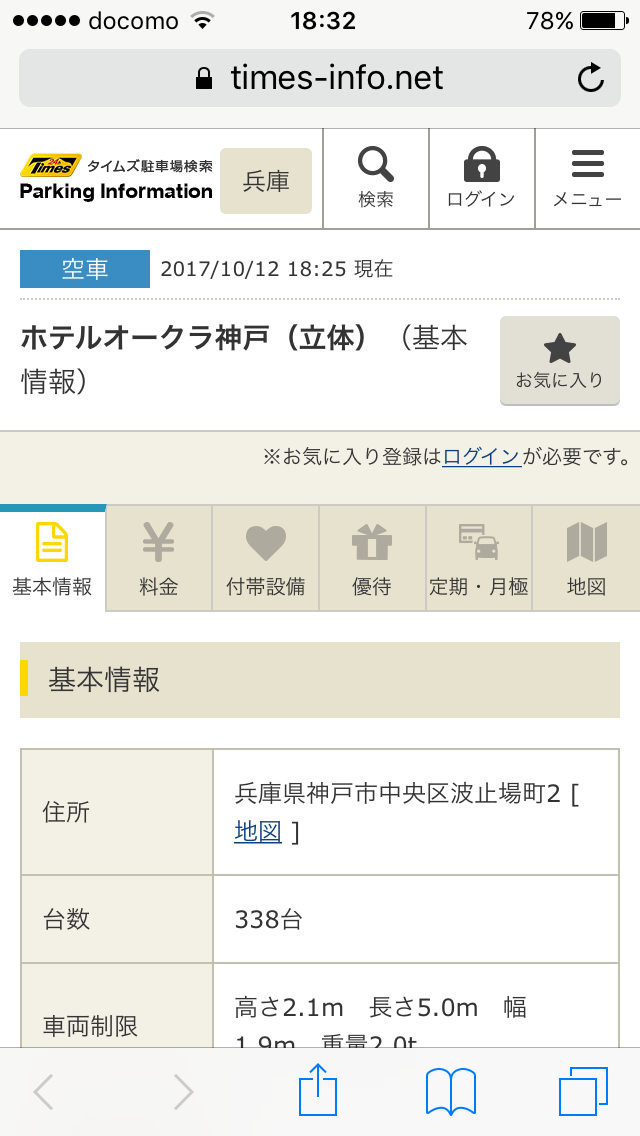This screenshot has height=1136, width=640.
Task: Add parking to お気に入り favorites
Action: [559, 361]
